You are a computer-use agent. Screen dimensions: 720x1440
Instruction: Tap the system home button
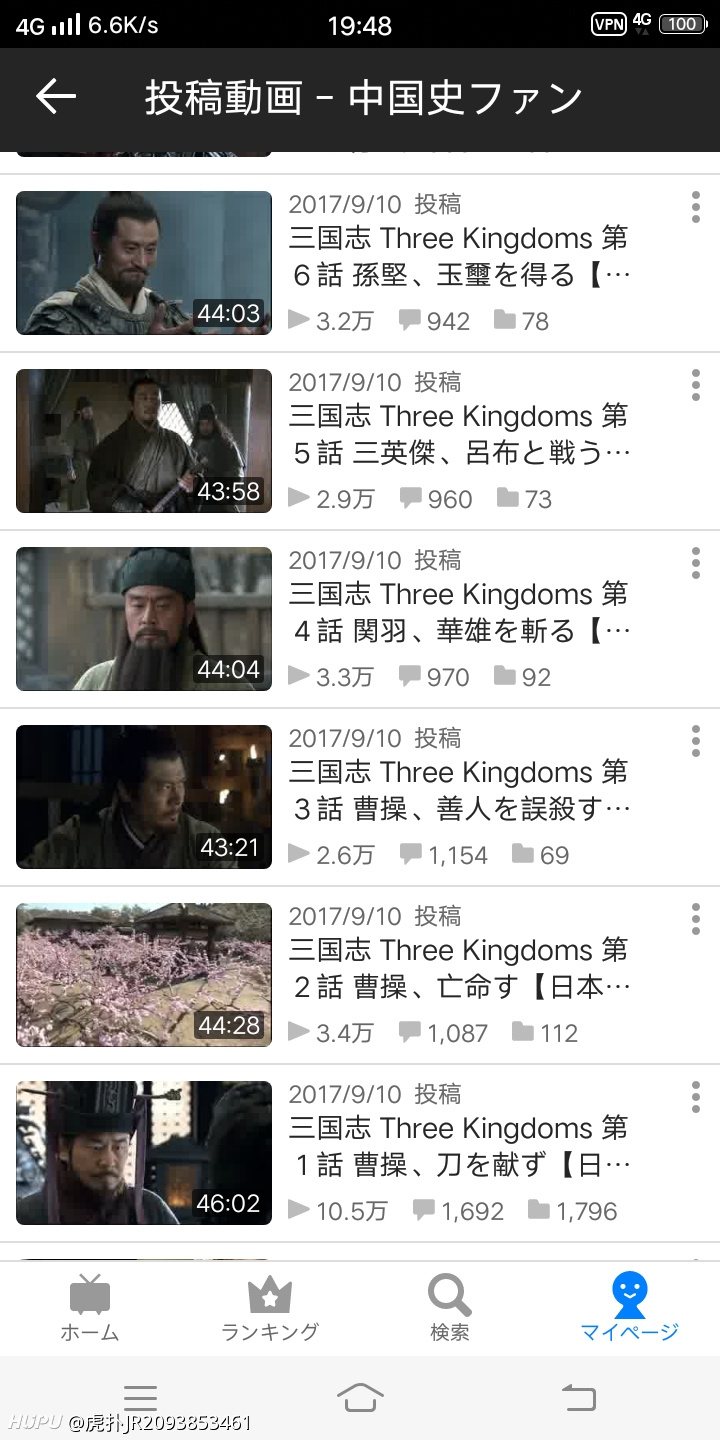click(x=360, y=1397)
